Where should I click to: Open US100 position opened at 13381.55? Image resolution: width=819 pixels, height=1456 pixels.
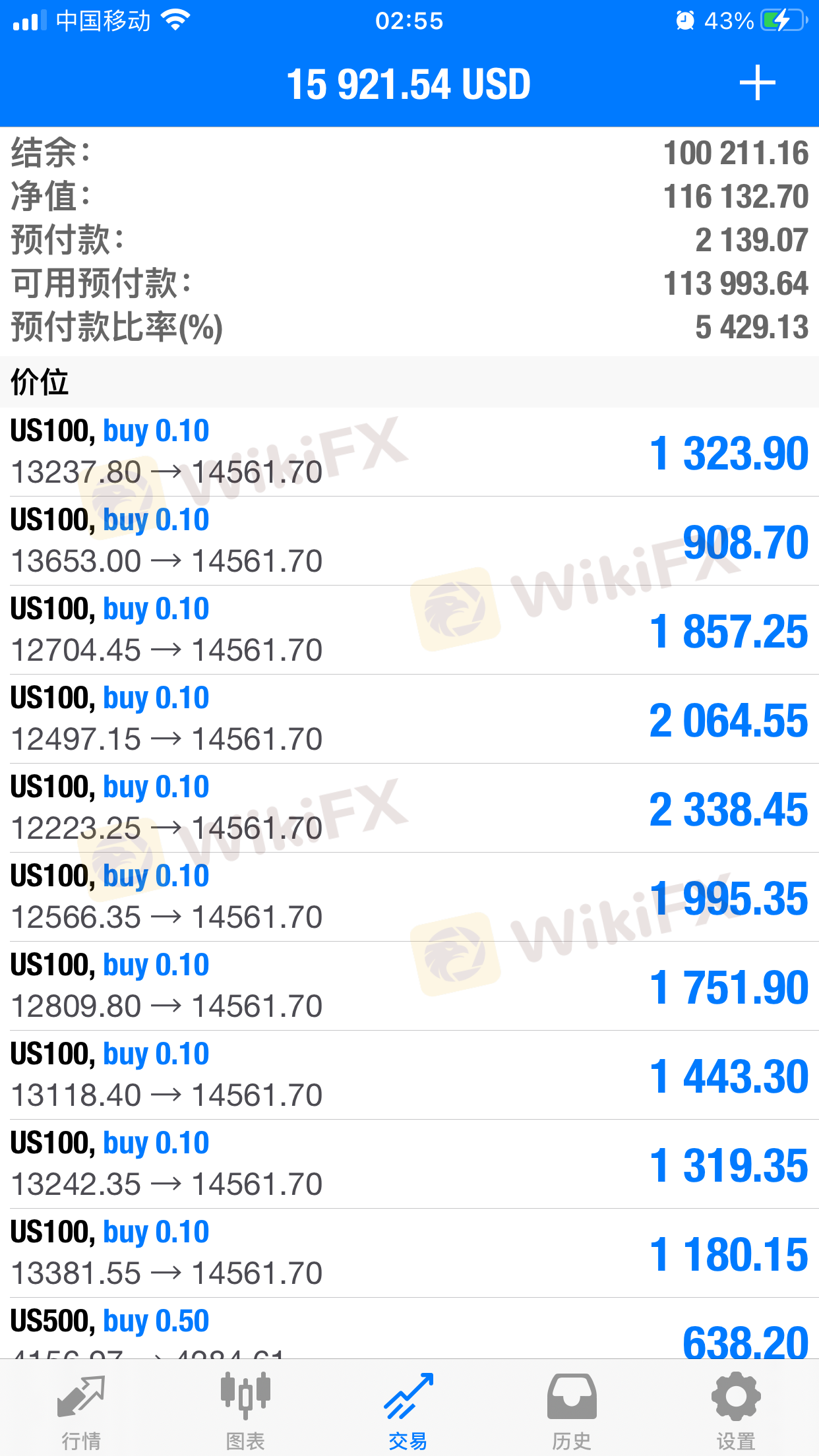coord(409,1254)
